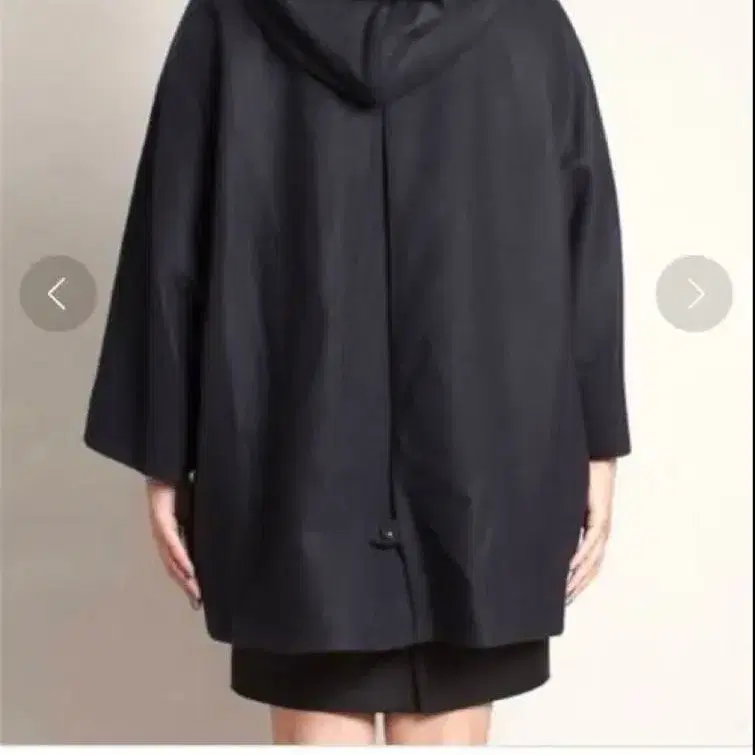Show the next product photo
This screenshot has height=755, width=755.
pos(694,294)
